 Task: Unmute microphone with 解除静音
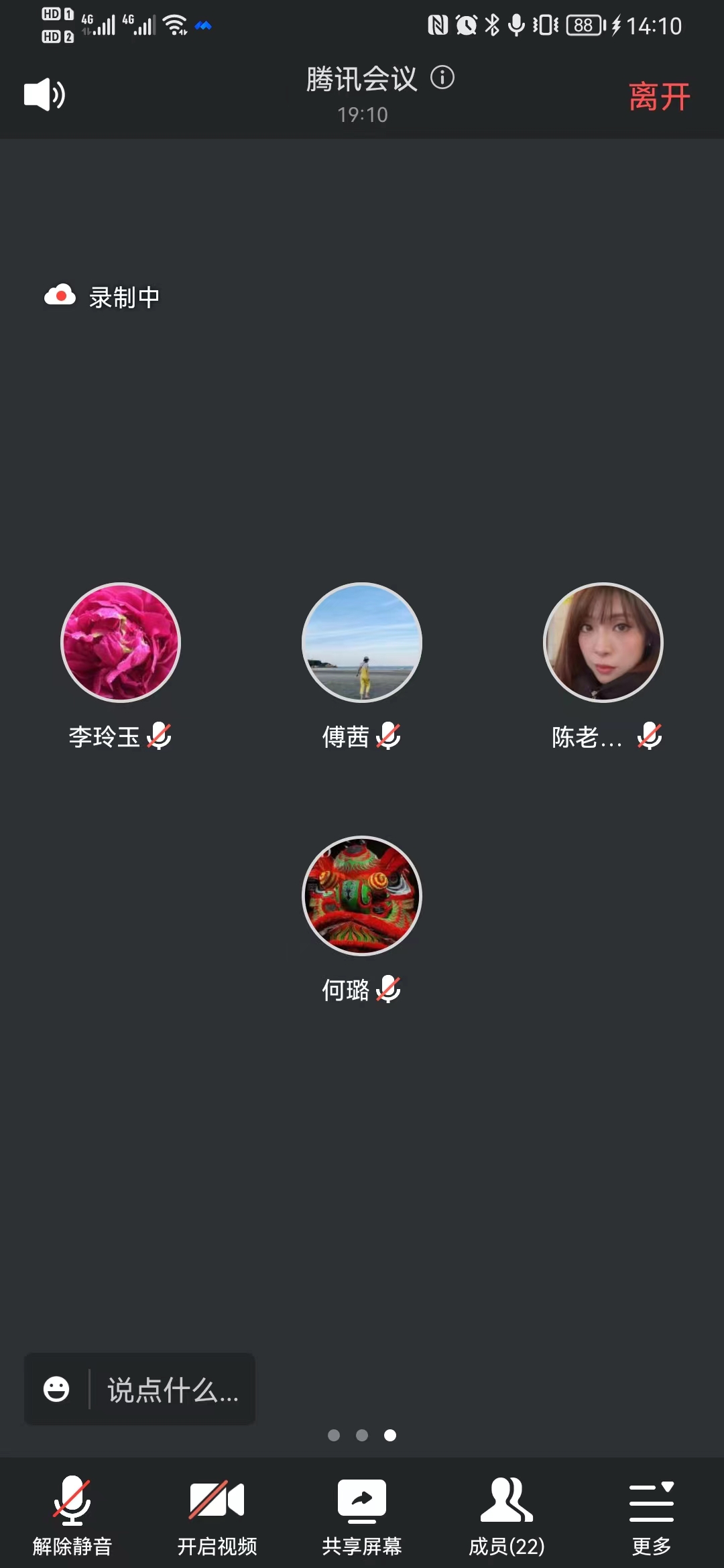[72, 1514]
